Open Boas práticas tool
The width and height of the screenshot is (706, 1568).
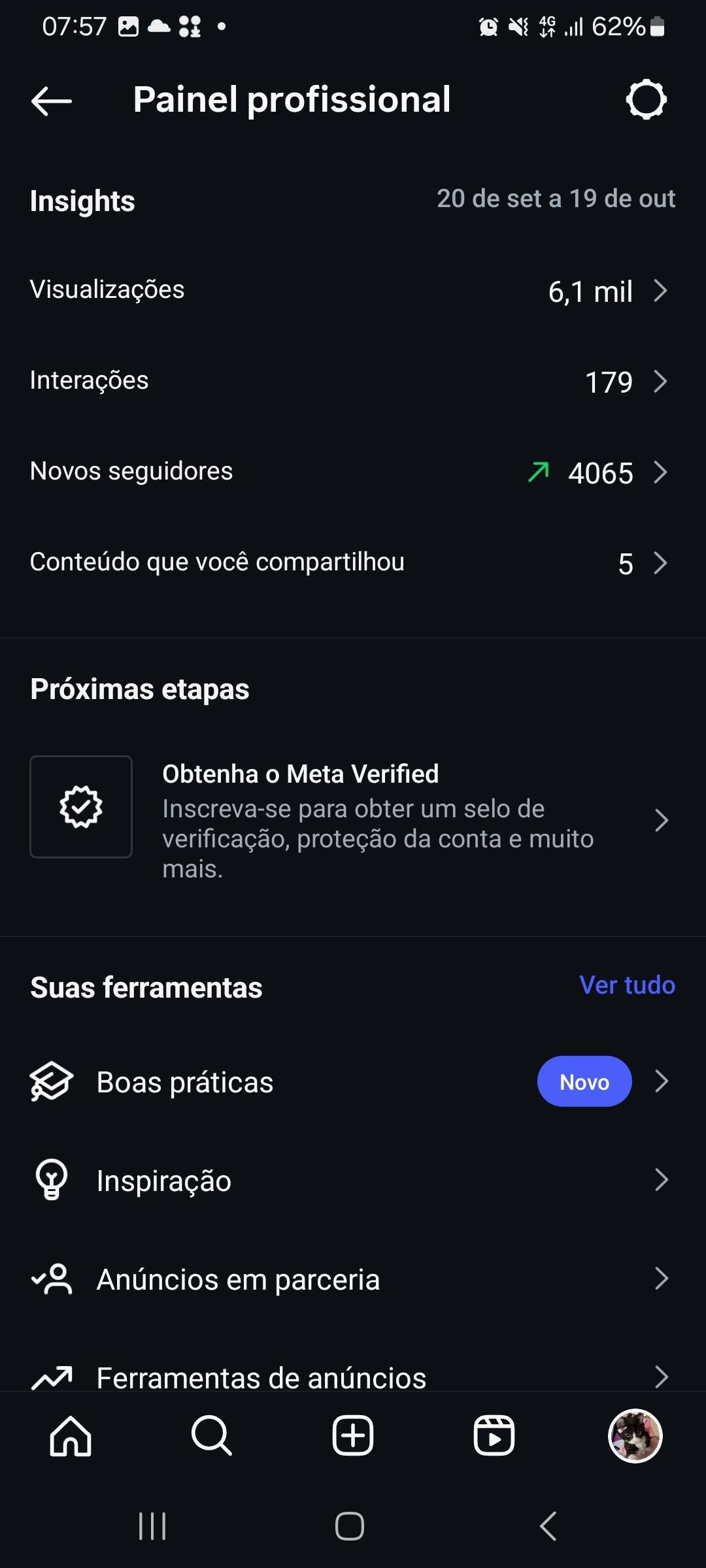[x=352, y=1082]
